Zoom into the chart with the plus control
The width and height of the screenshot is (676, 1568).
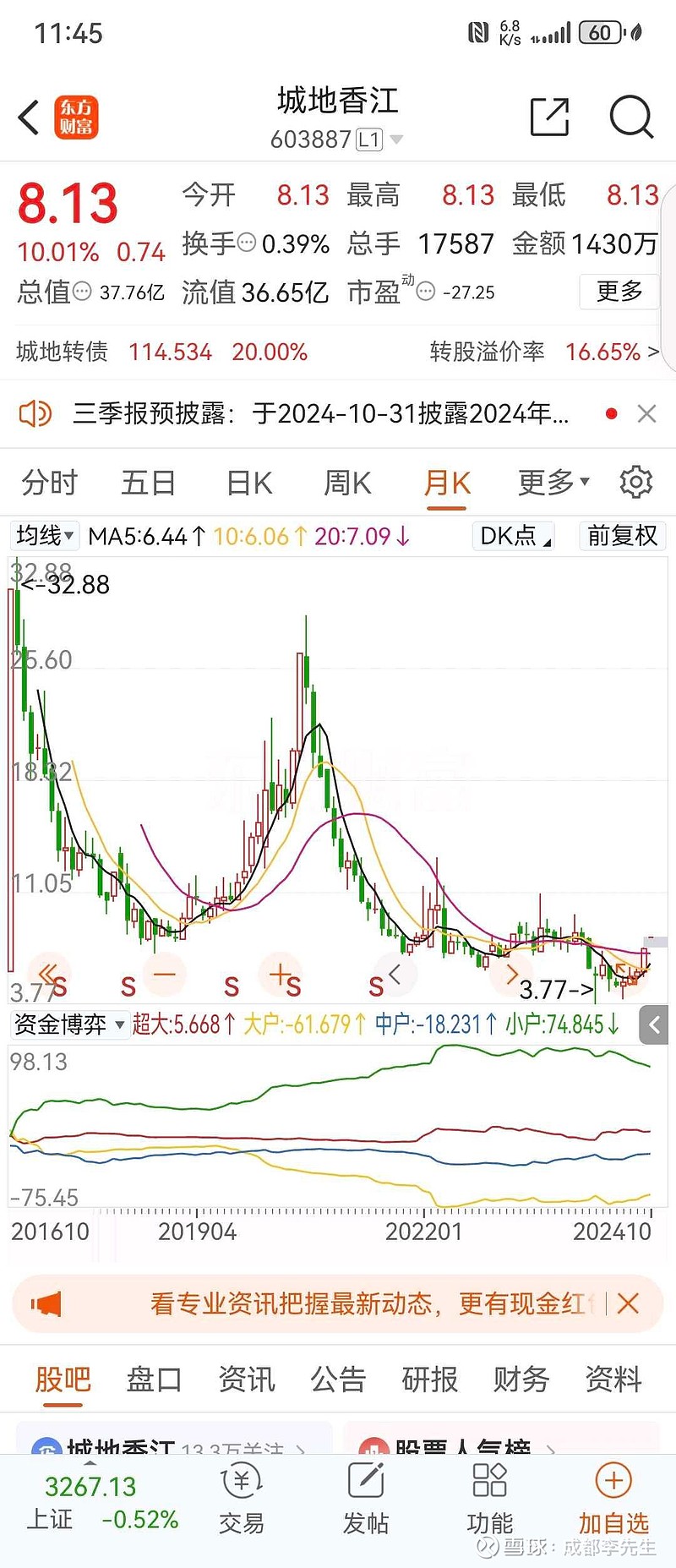(281, 974)
